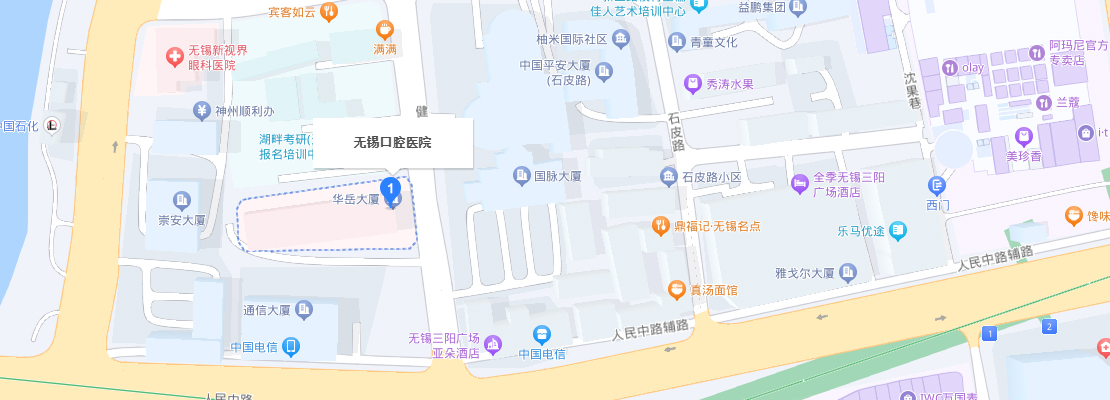Image resolution: width=1110 pixels, height=400 pixels.
Task: Select the 雅戈尔大厦 building marker
Action: [x=849, y=272]
